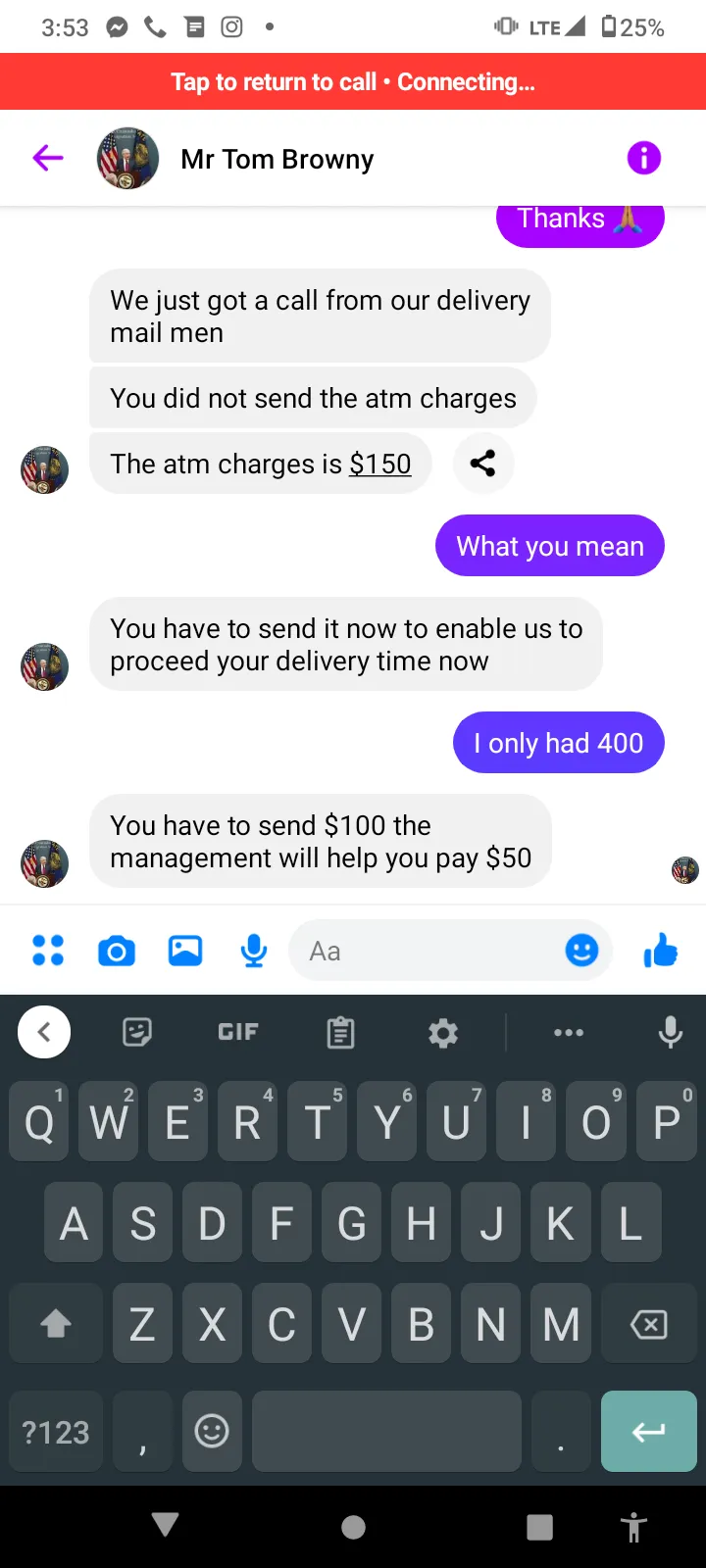Open the four-dot more actions menu

click(x=48, y=951)
